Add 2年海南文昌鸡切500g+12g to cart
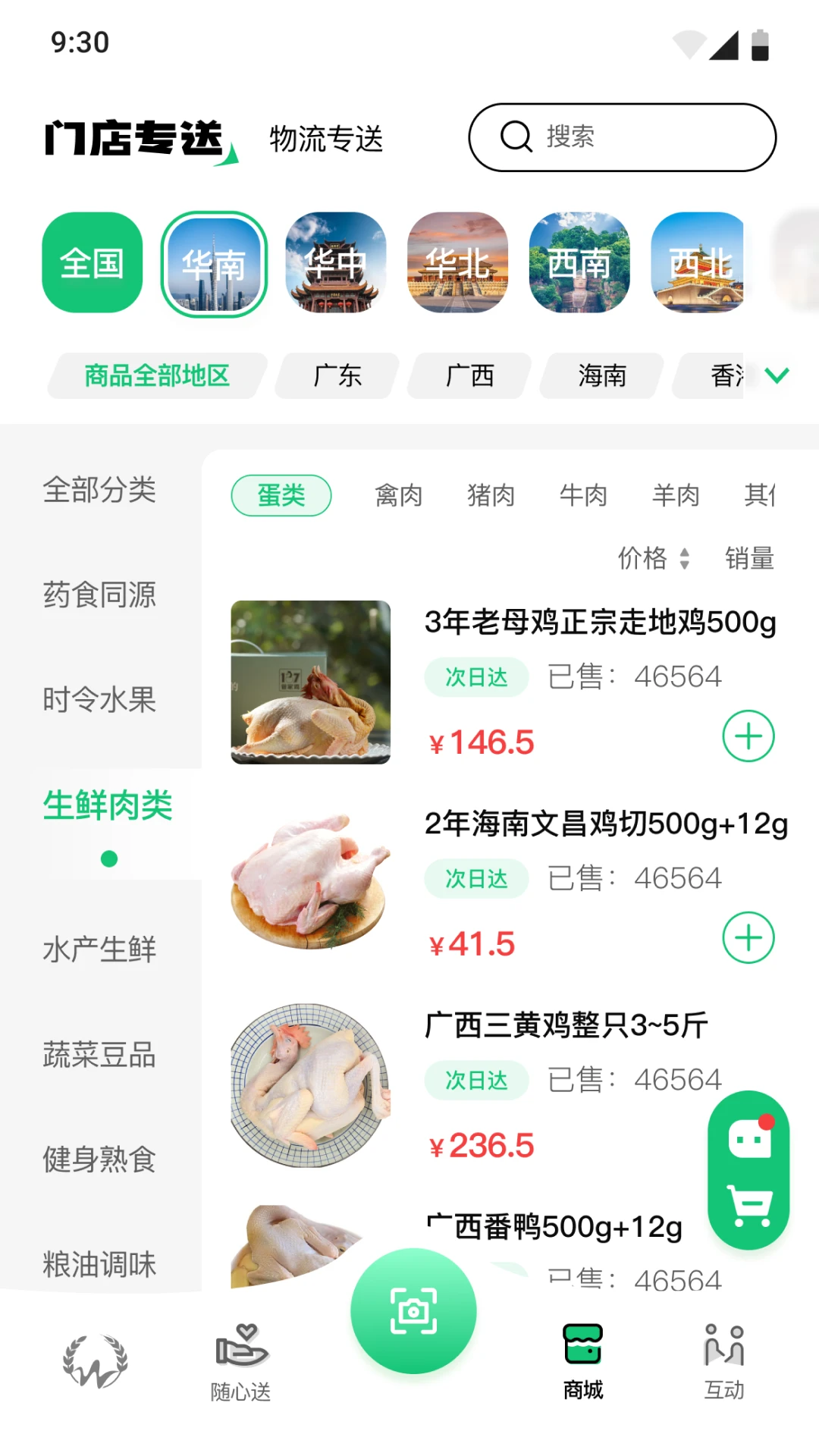This screenshot has width=819, height=1456. [748, 938]
